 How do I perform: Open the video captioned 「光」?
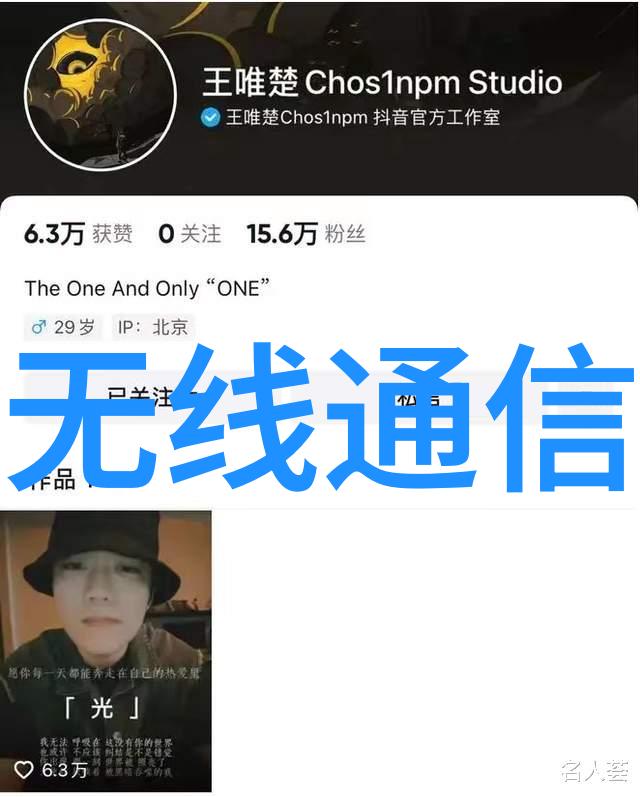pyautogui.click(x=106, y=650)
